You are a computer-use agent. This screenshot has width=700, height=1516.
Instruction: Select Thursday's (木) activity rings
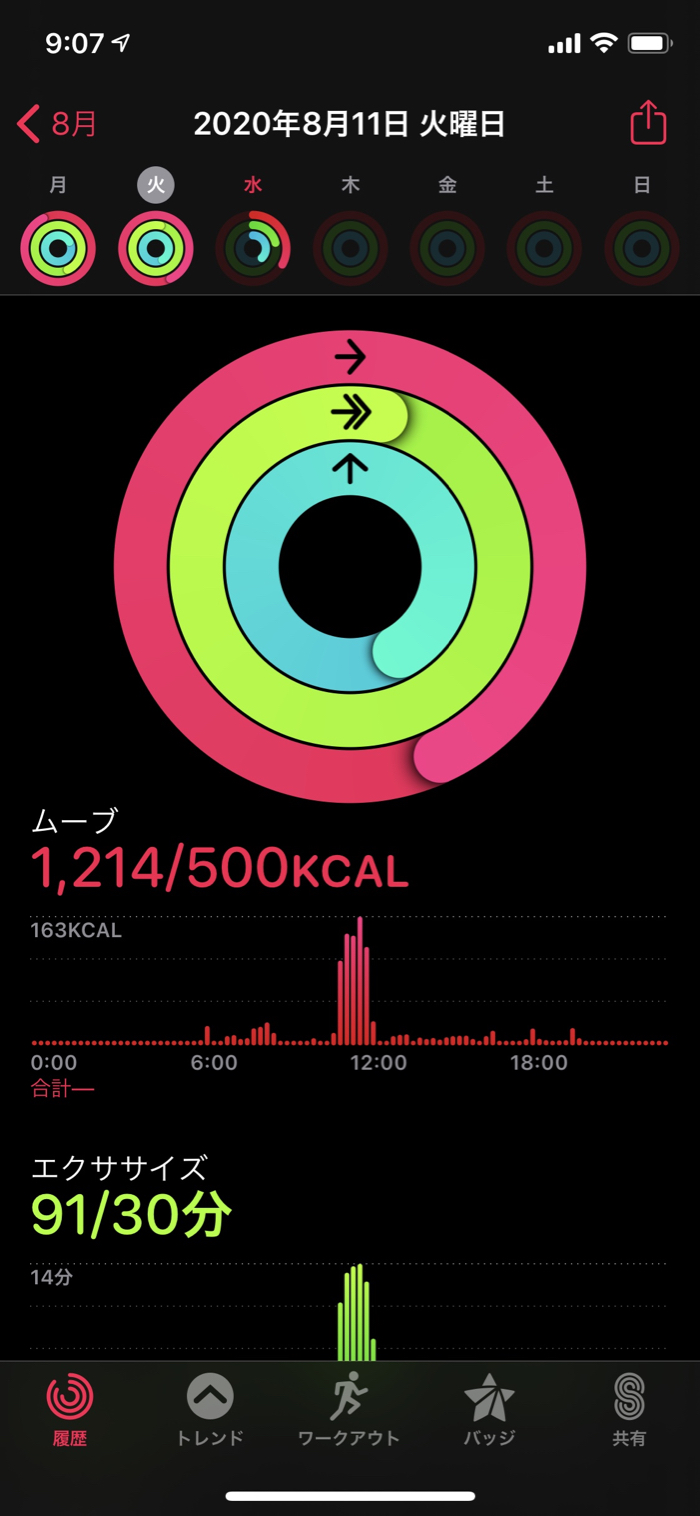pos(350,248)
